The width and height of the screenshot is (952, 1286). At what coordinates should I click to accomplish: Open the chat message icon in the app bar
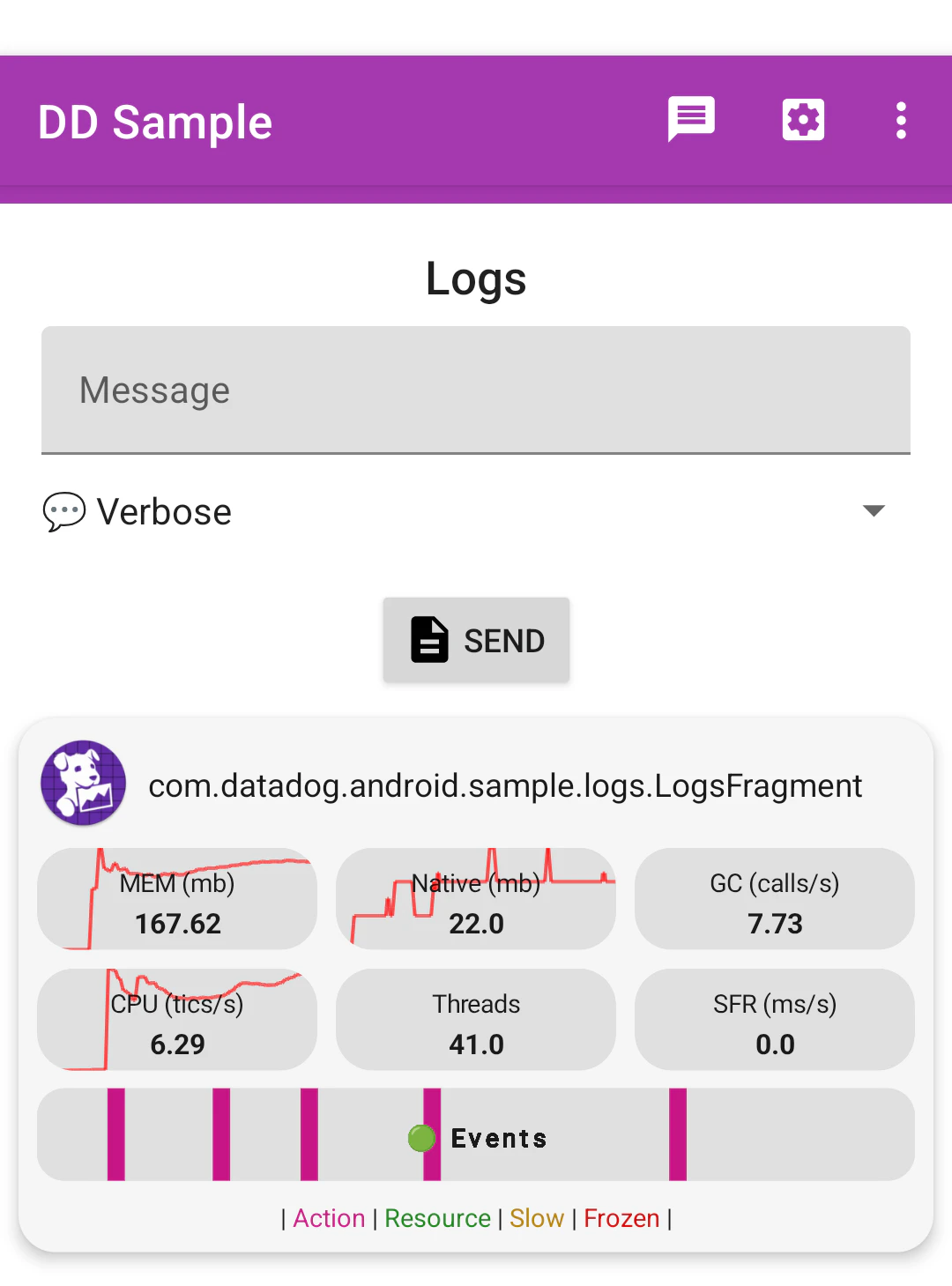pyautogui.click(x=691, y=120)
